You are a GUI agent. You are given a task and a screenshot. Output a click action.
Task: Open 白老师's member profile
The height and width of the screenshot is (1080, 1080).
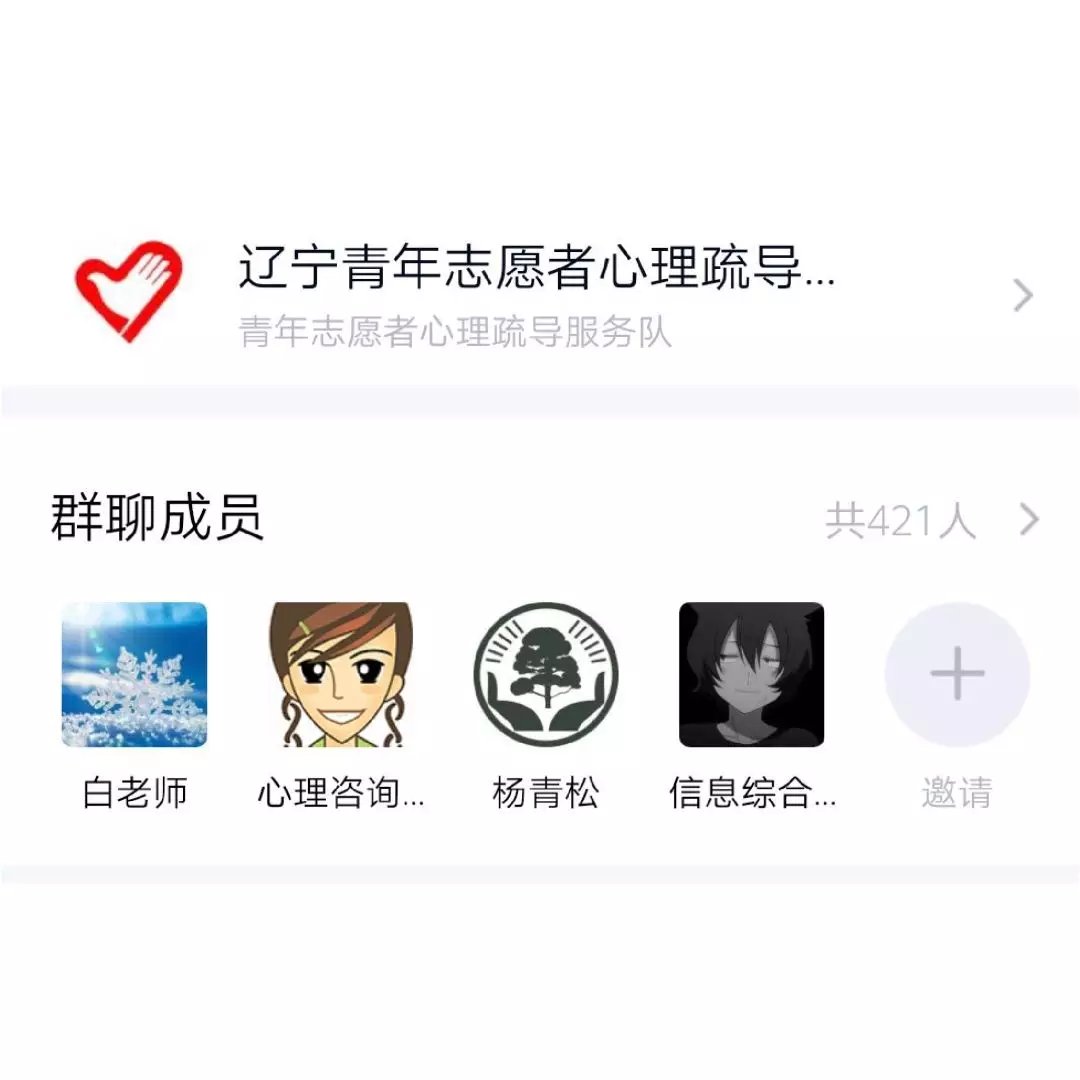coord(134,675)
